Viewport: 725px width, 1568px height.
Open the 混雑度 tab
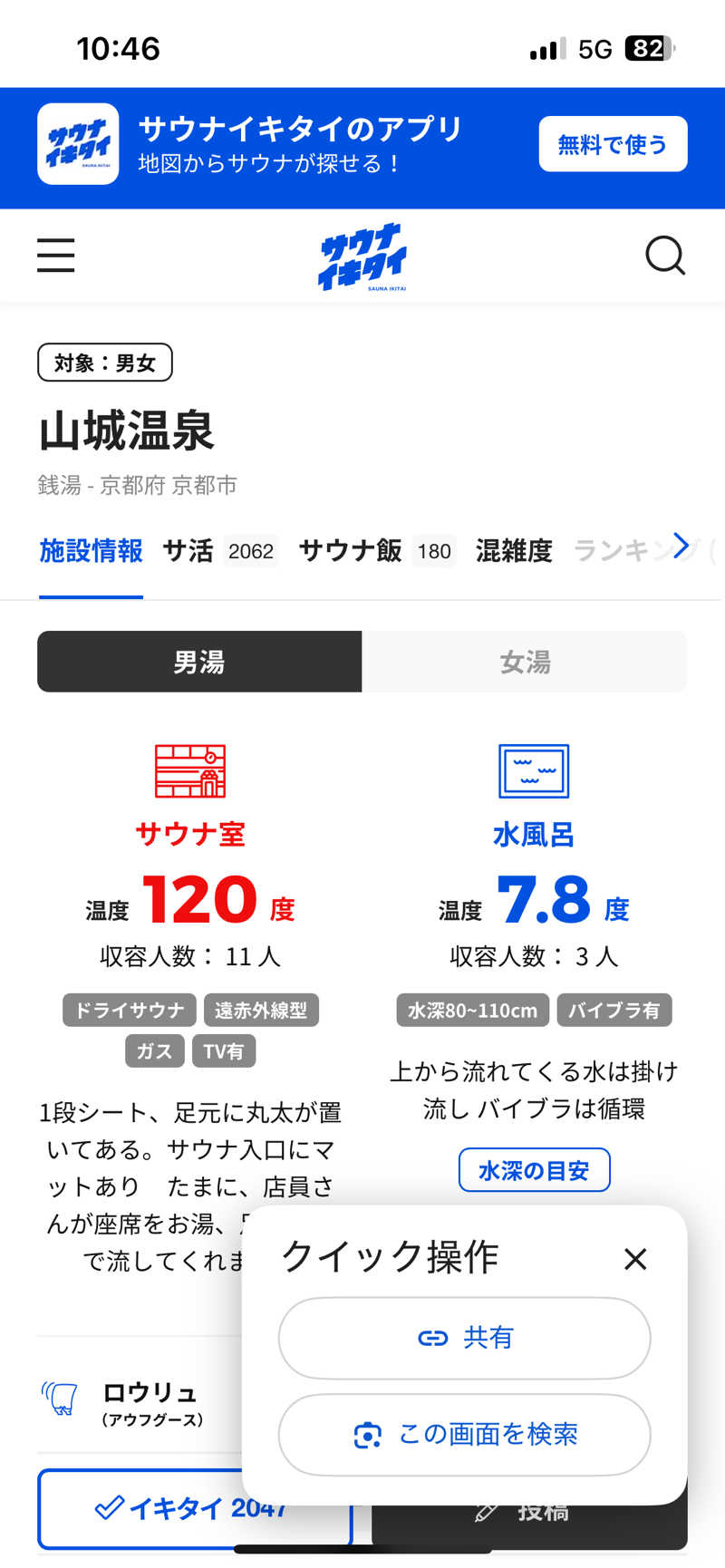click(514, 551)
